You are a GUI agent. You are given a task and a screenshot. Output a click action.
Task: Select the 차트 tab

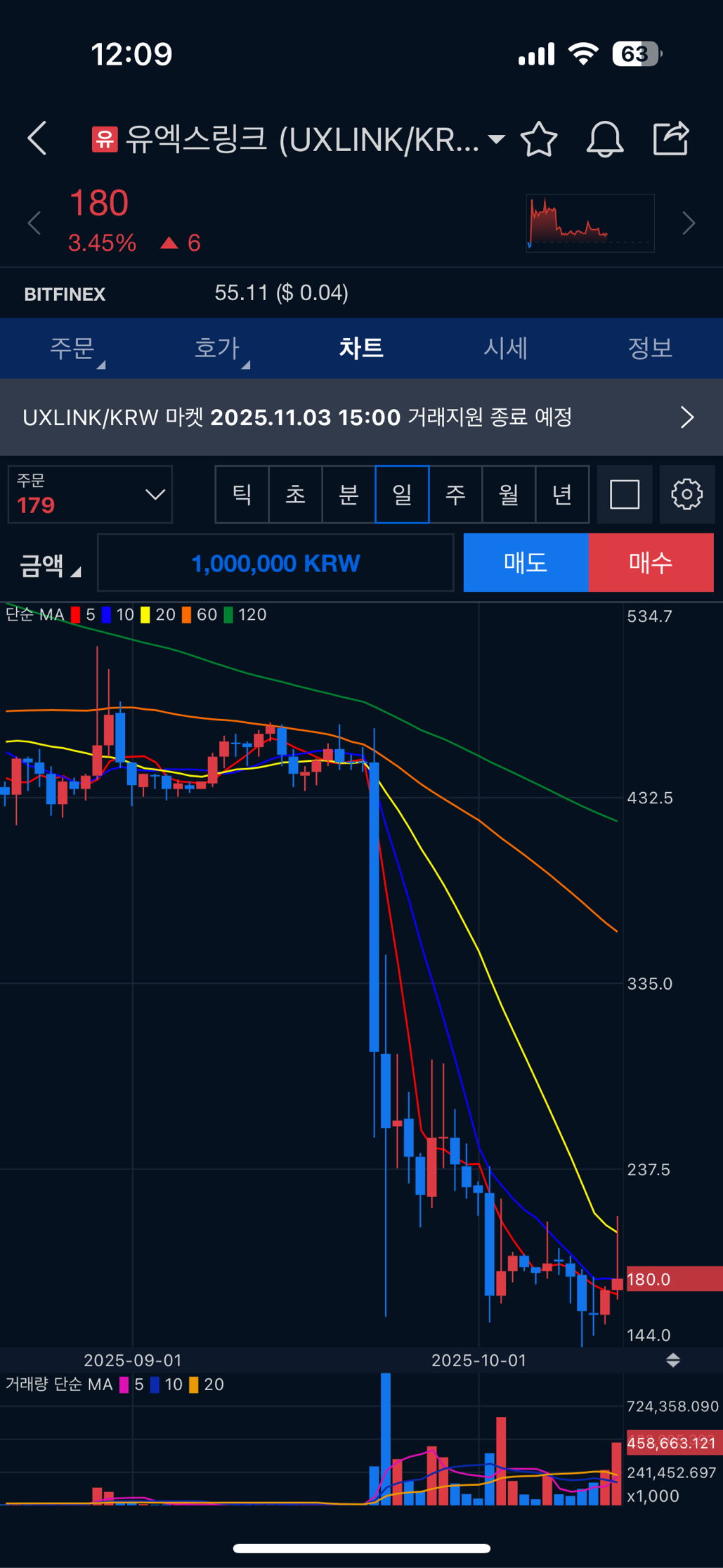pyautogui.click(x=361, y=348)
